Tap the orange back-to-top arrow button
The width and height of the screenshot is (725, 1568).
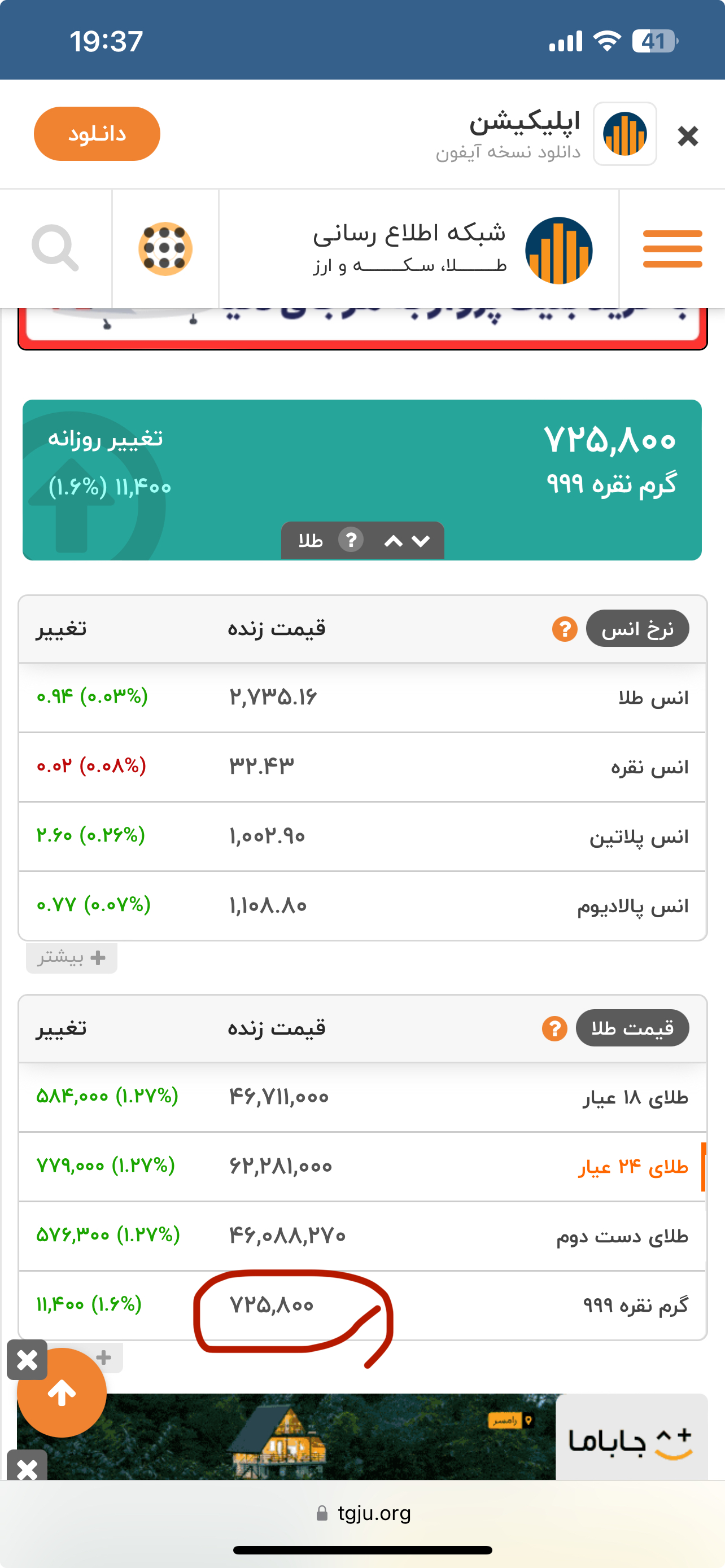[62, 1393]
